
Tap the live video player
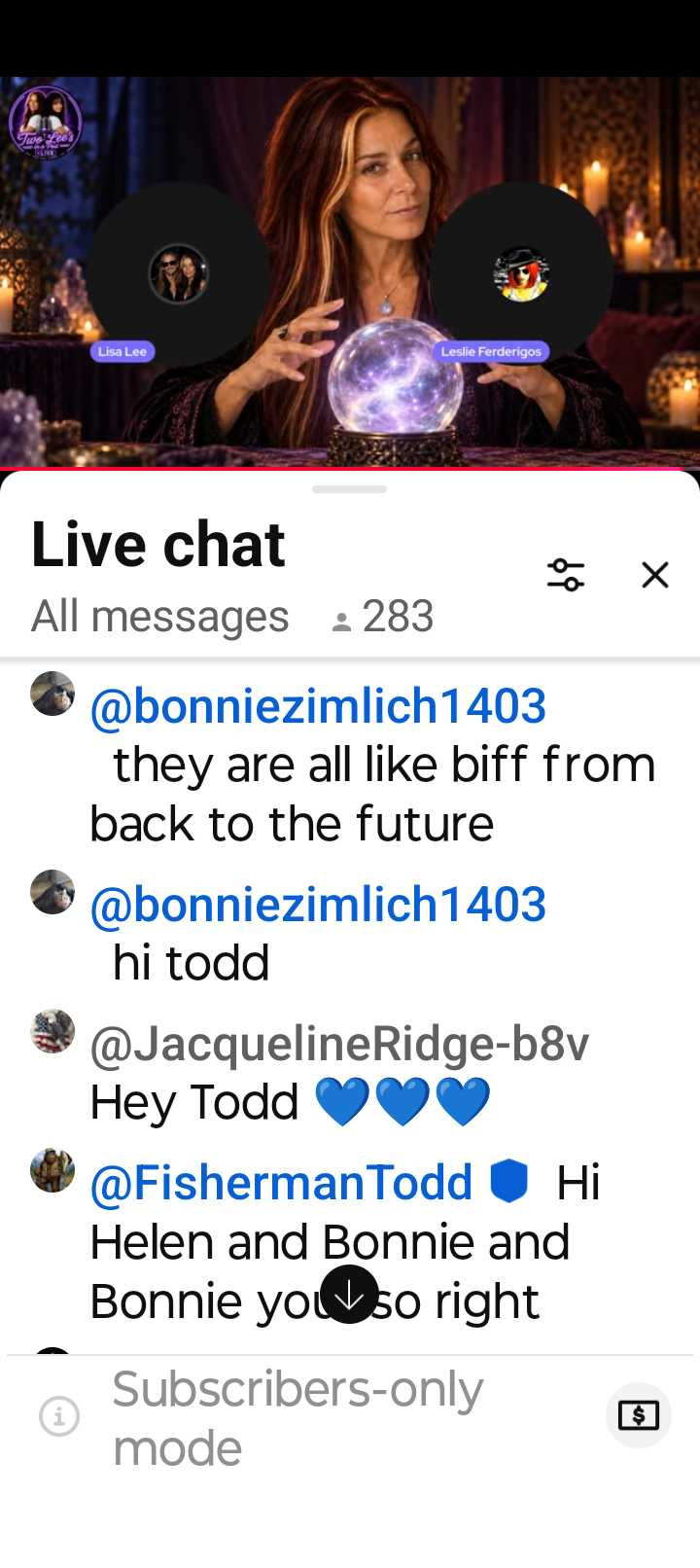click(x=350, y=272)
